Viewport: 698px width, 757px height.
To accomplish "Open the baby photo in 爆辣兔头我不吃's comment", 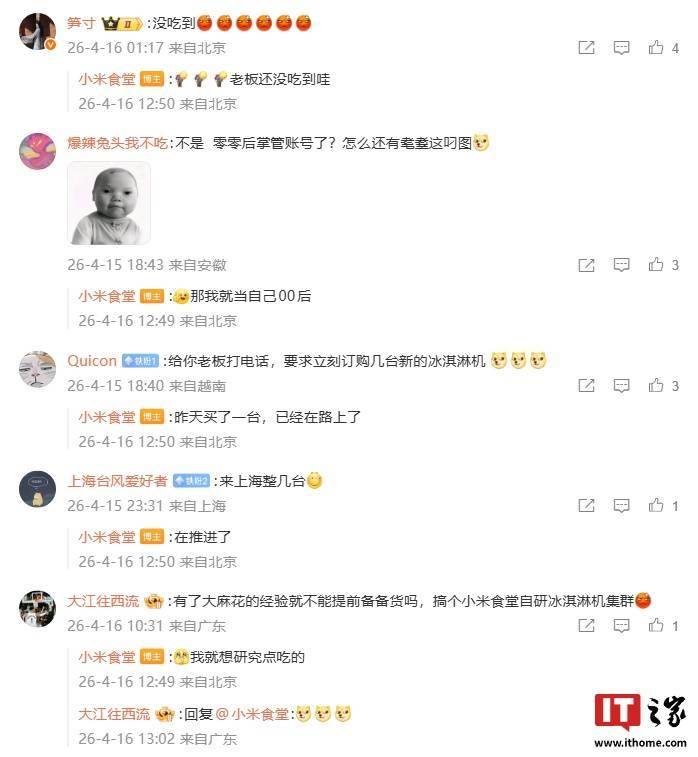I will coord(109,204).
